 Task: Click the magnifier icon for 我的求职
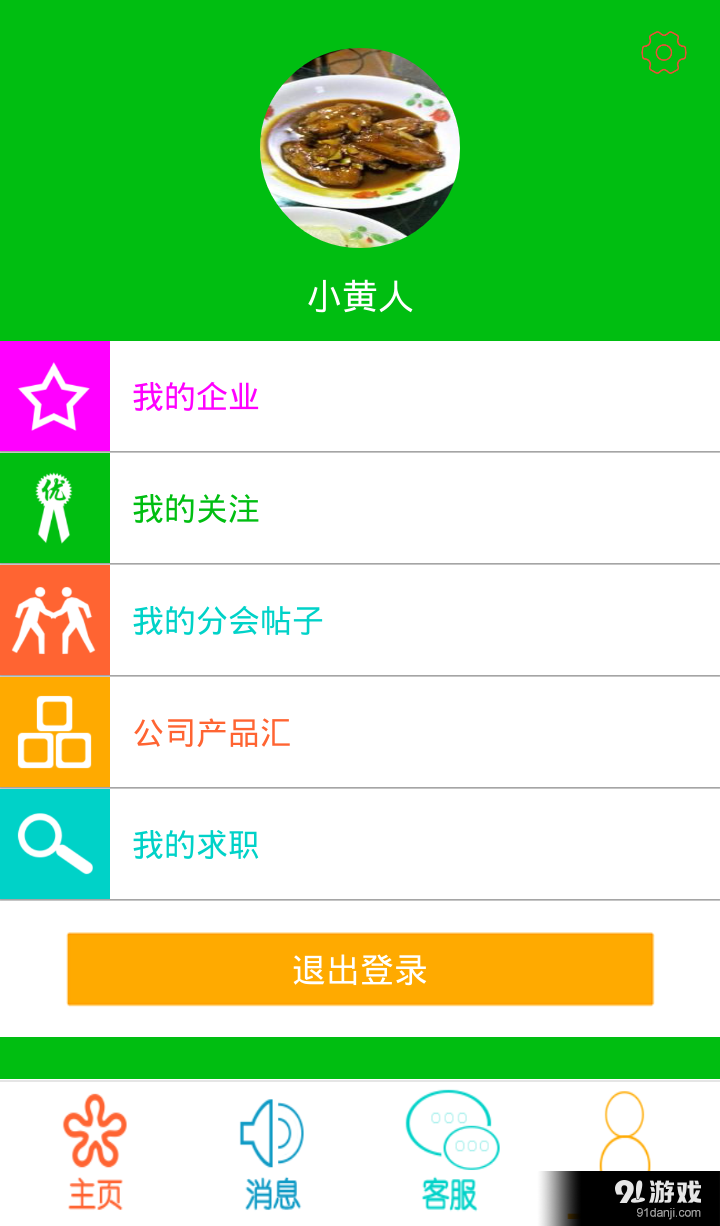(55, 844)
